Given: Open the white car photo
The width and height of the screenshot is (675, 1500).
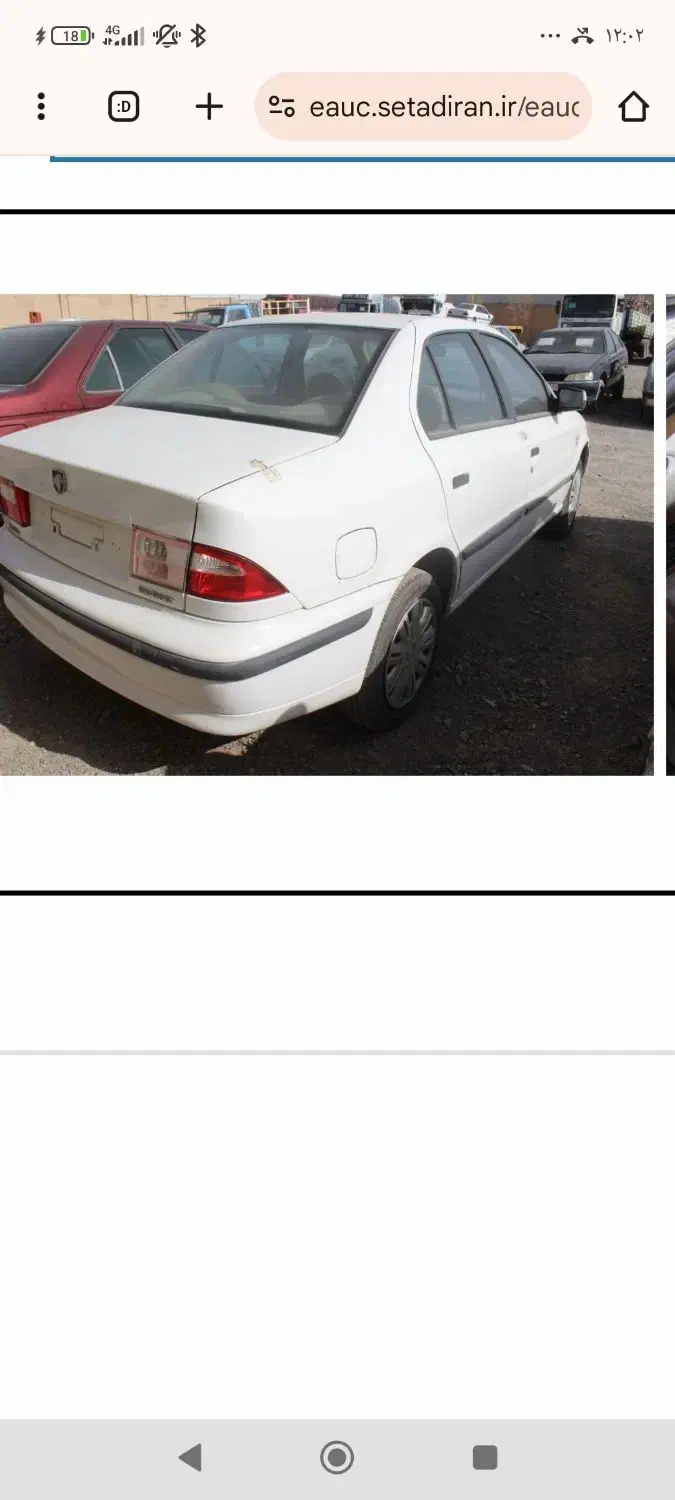Looking at the screenshot, I should pyautogui.click(x=326, y=534).
